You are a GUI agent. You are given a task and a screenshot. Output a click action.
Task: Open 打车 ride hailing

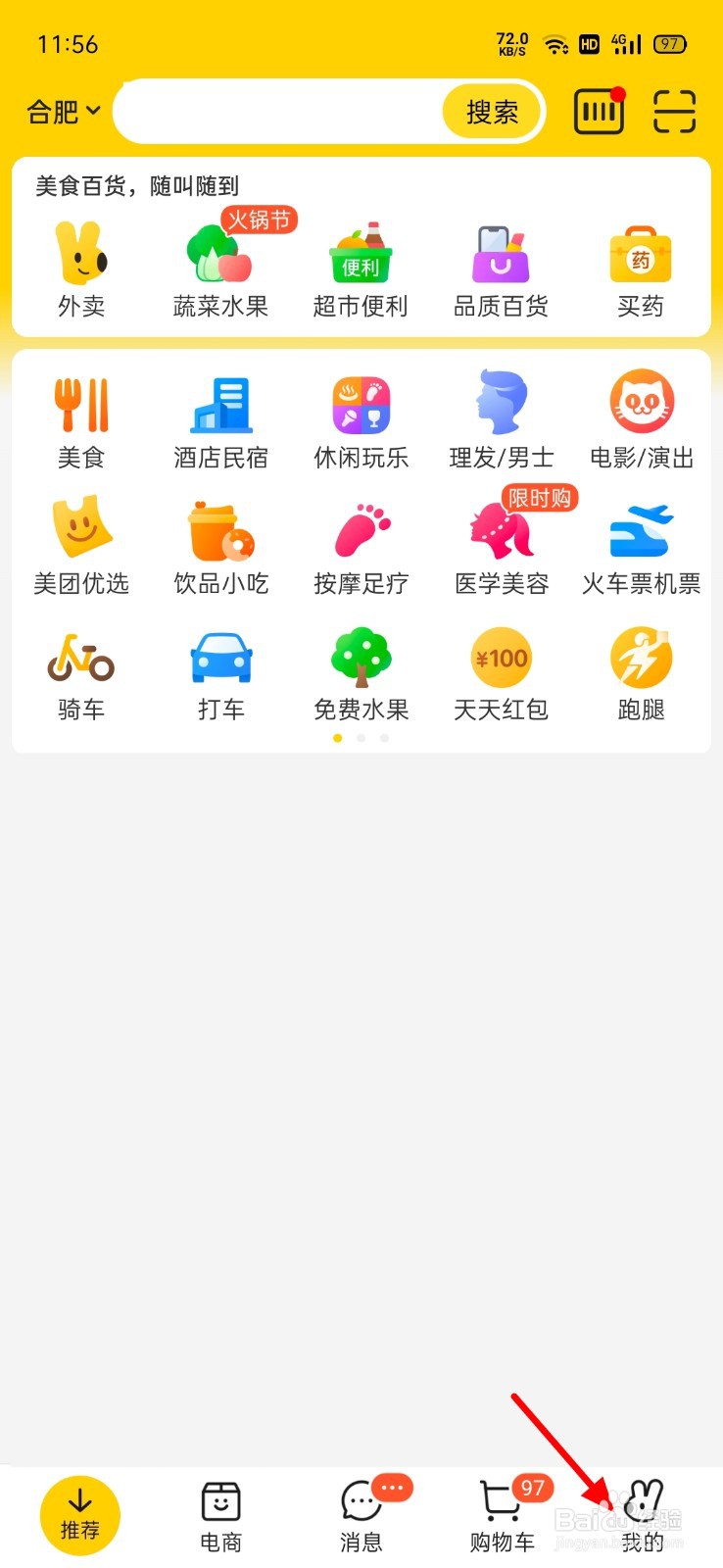(220, 675)
